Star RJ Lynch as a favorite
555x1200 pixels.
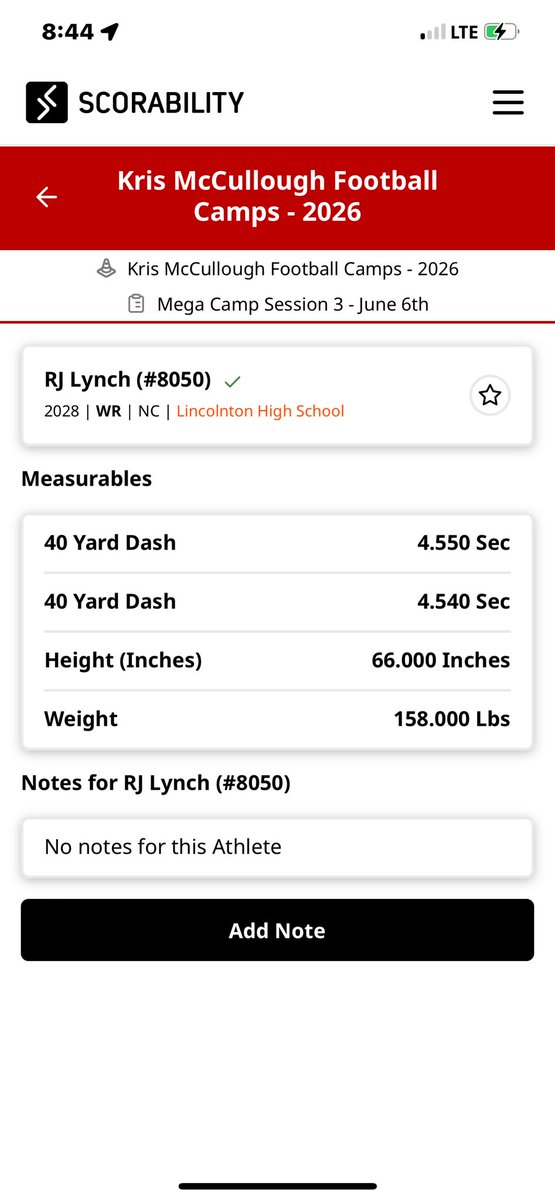coord(490,396)
